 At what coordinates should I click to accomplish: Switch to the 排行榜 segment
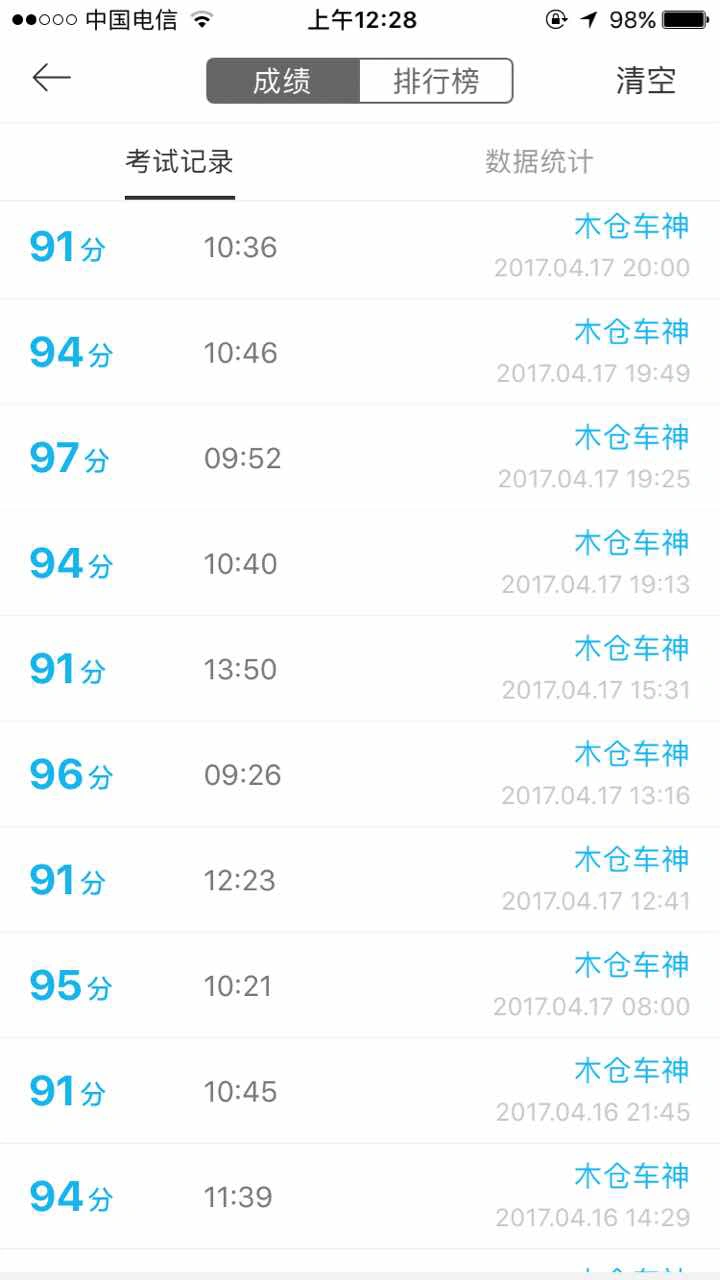(436, 81)
